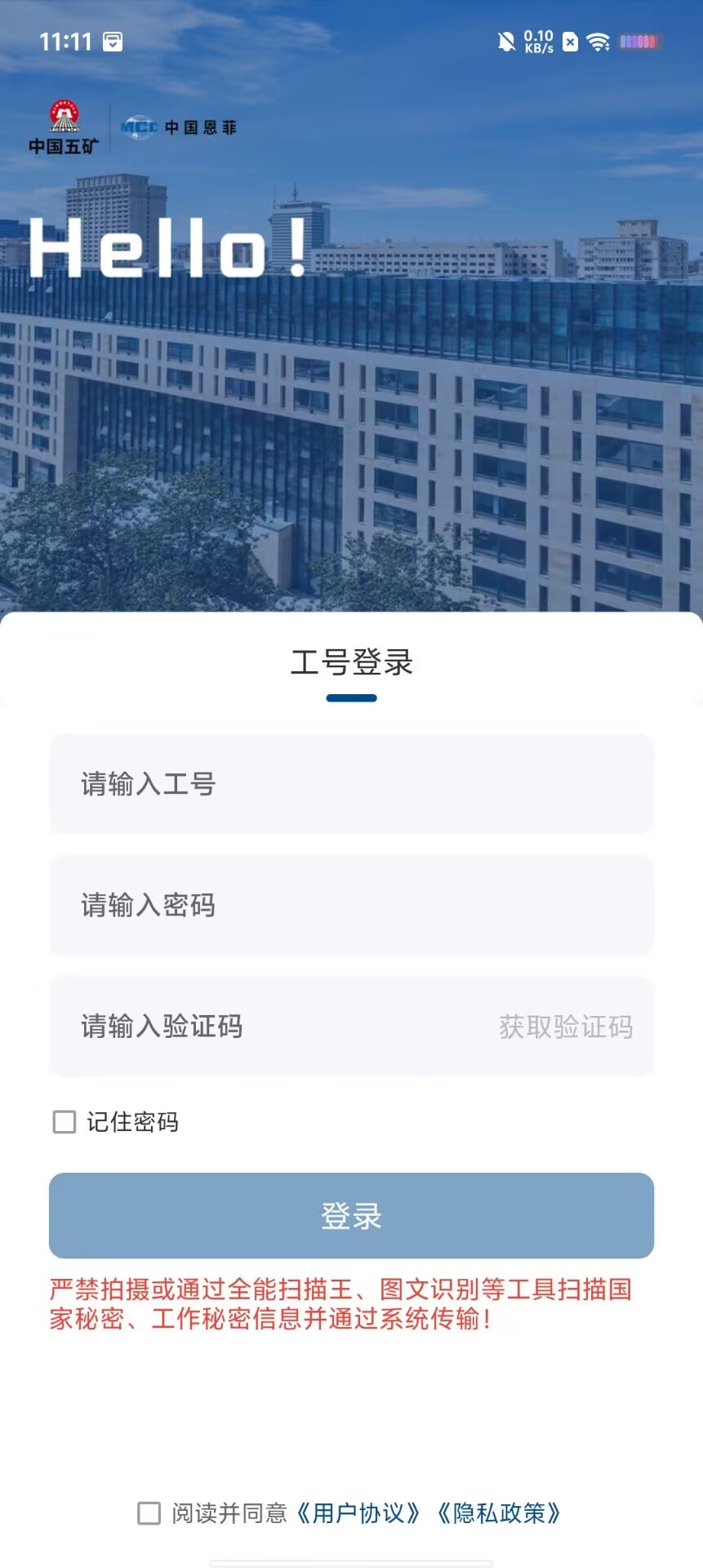
Task: Focus the password field 请输入密码
Action: coord(351,905)
